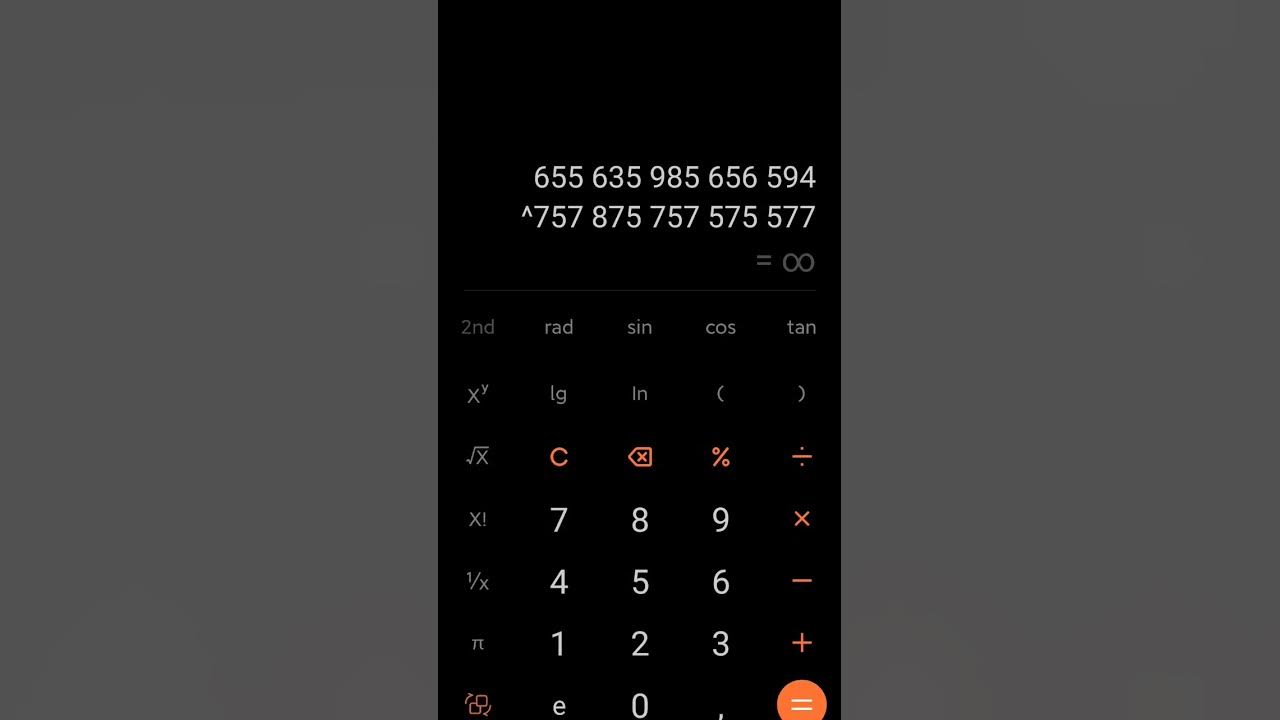Image resolution: width=1280 pixels, height=720 pixels.
Task: Tap the multiplication operator
Action: coord(801,519)
